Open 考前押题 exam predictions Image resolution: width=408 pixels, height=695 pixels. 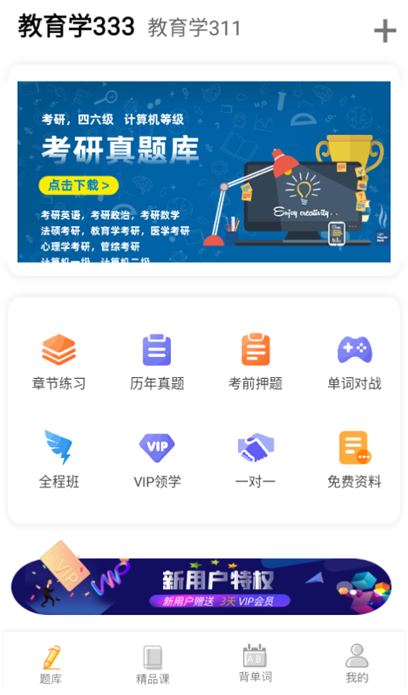[255, 362]
